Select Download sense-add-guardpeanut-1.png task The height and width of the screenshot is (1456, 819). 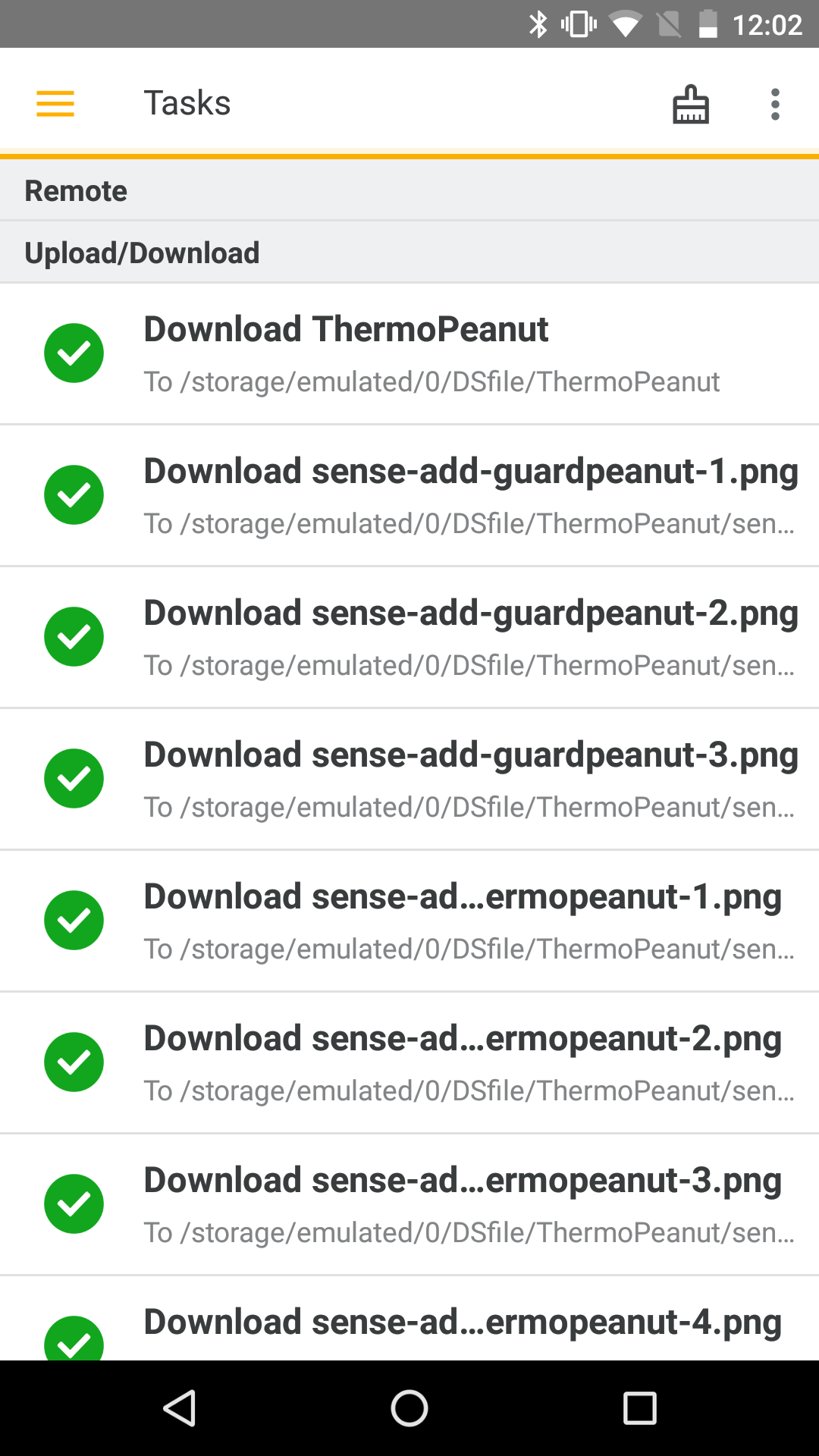(409, 495)
